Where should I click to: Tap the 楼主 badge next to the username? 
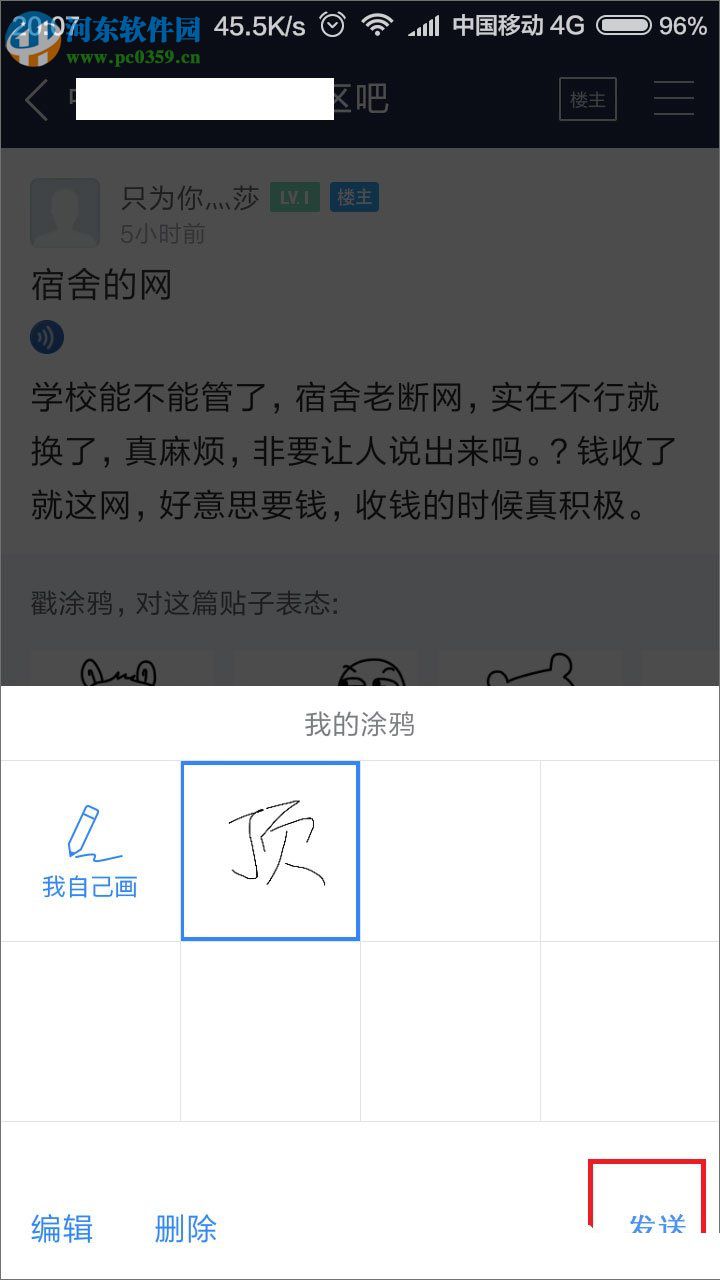point(353,197)
